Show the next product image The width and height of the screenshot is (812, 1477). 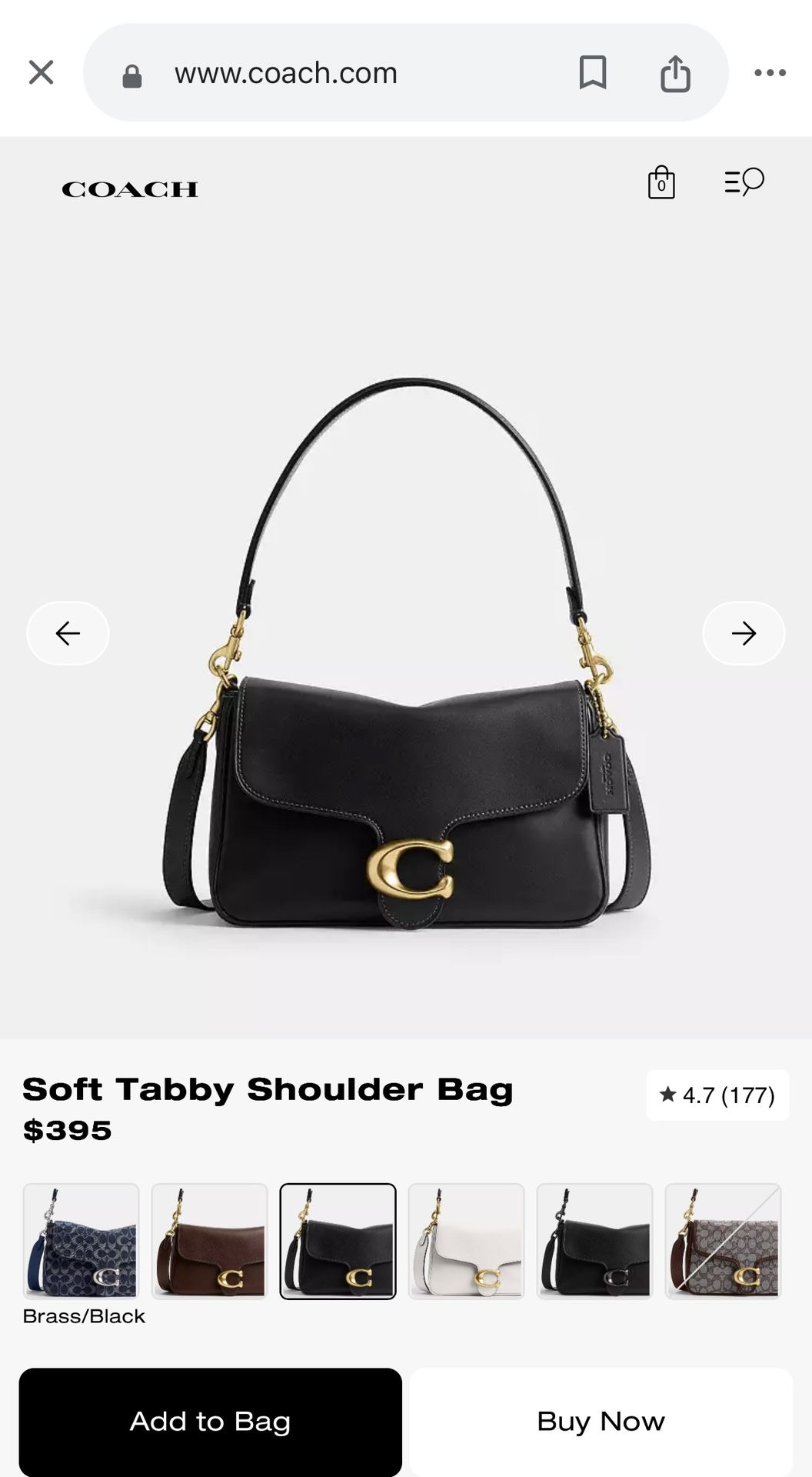[744, 633]
